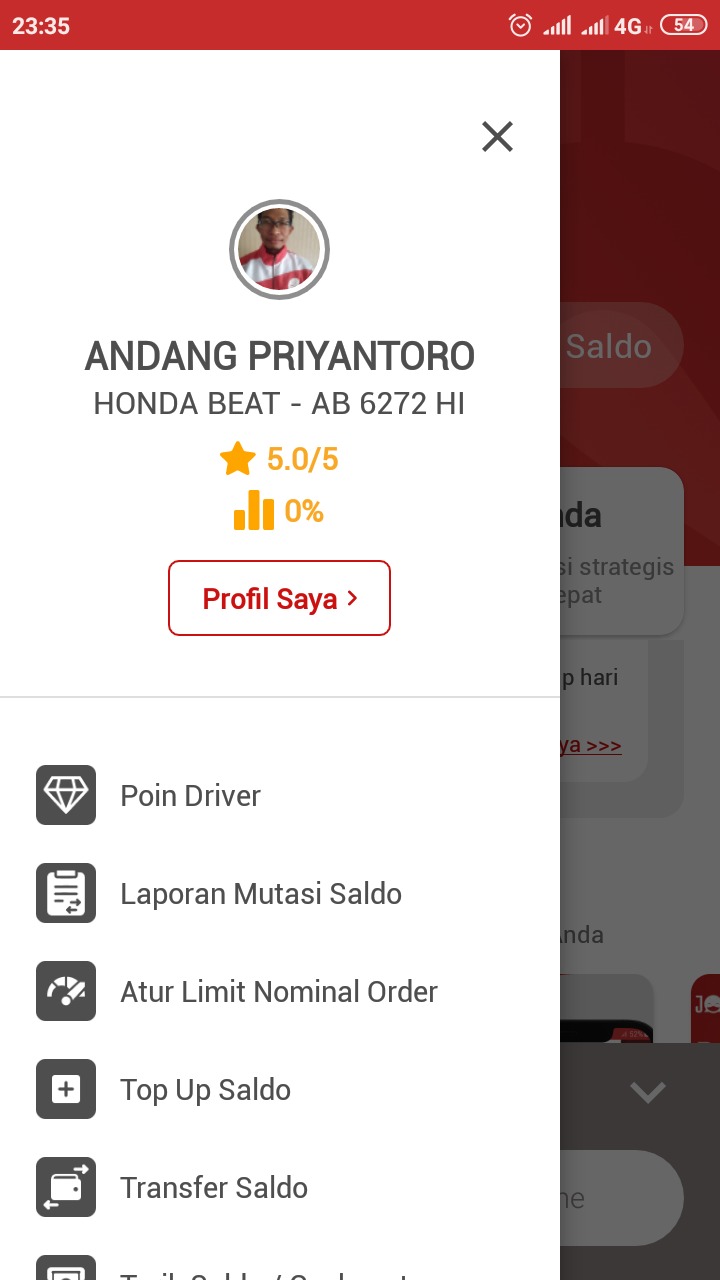
Task: Open Transfer Saldo
Action: click(213, 1188)
